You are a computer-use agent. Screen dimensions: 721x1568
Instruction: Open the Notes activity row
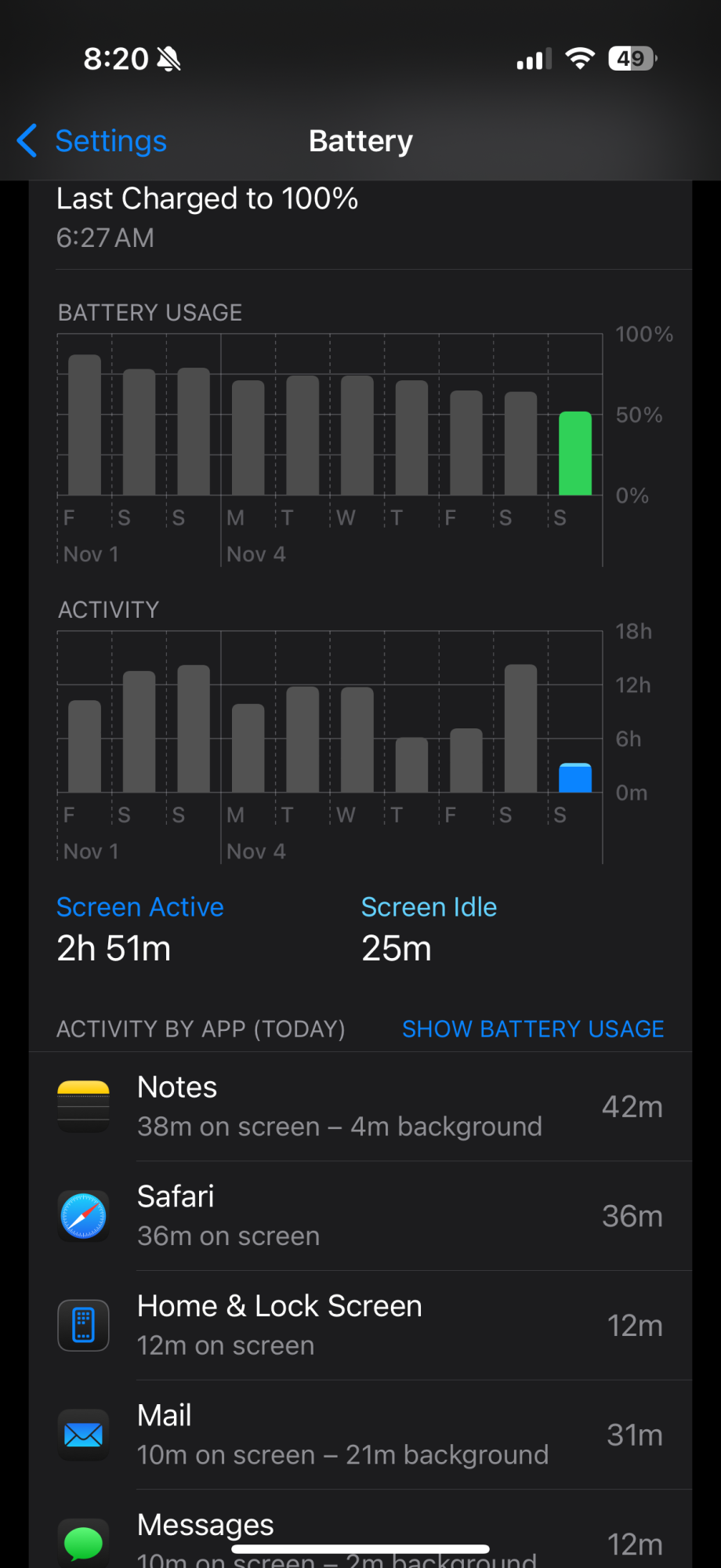[x=360, y=1106]
